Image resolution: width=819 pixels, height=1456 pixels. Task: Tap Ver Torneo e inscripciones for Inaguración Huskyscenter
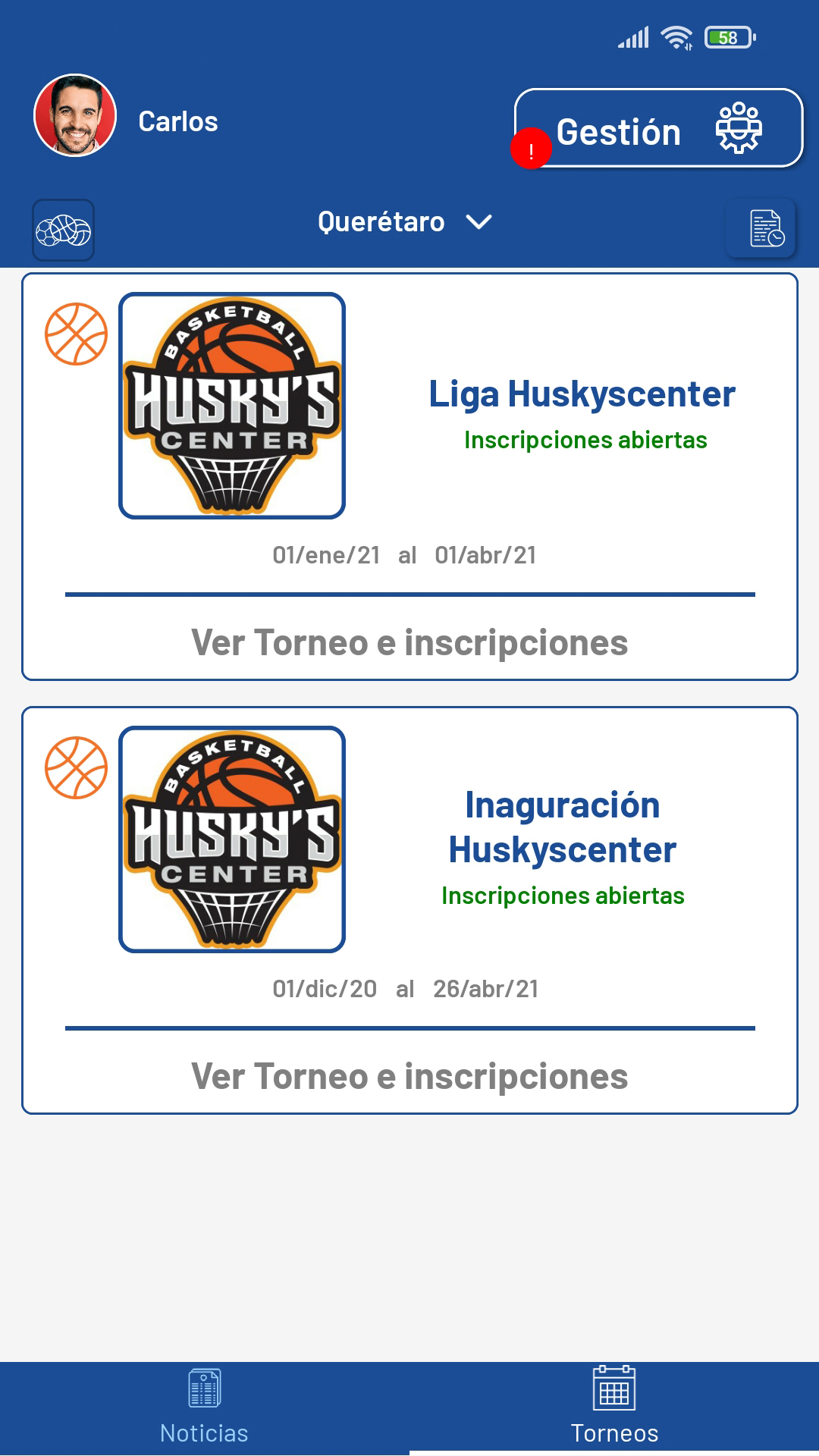click(x=409, y=1077)
